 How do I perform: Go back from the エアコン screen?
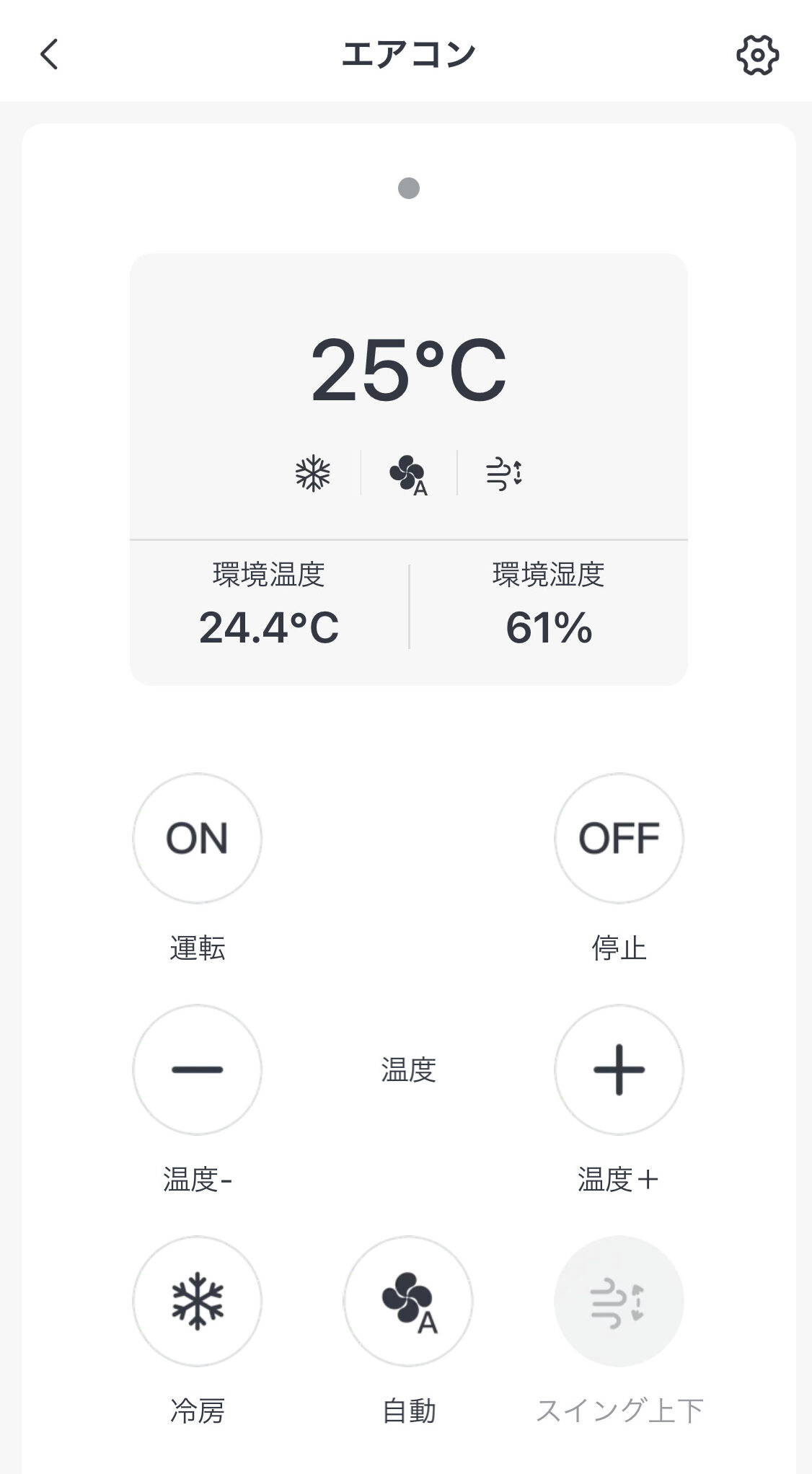pyautogui.click(x=49, y=55)
